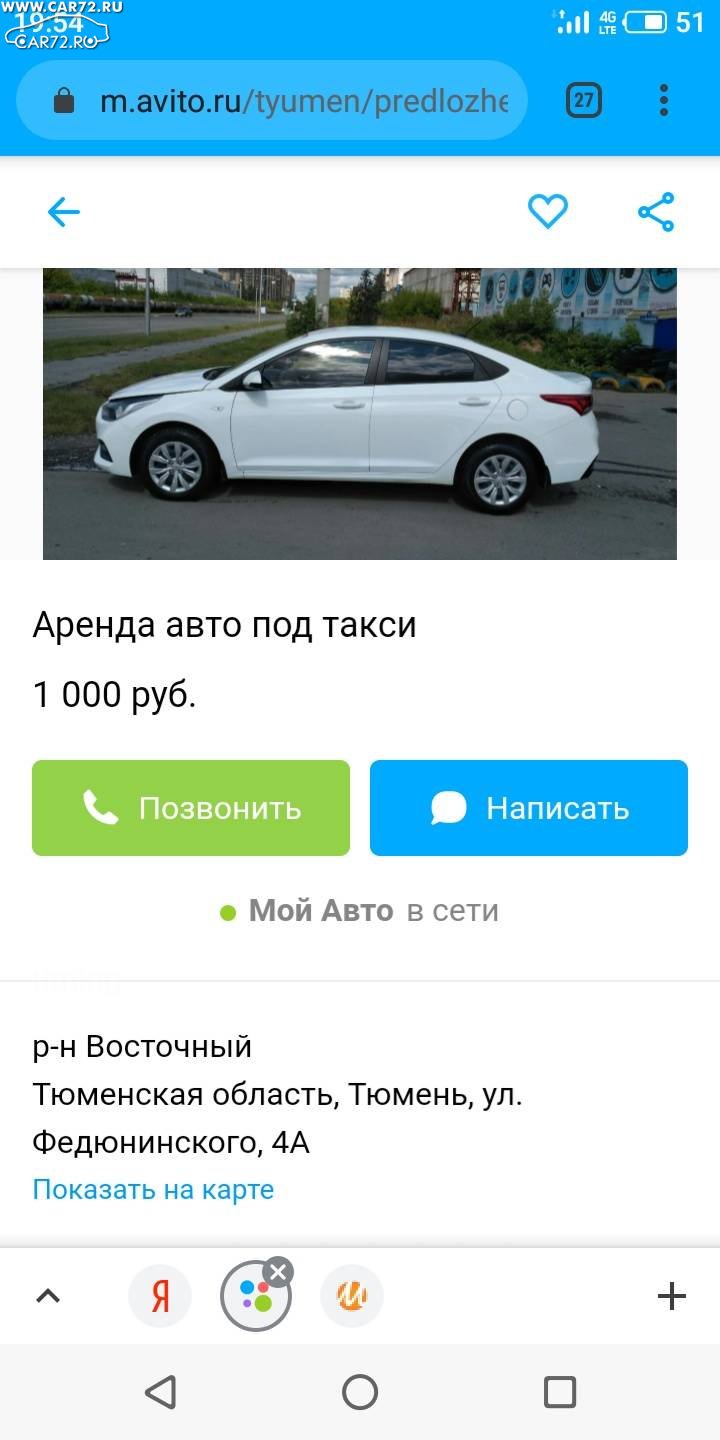The width and height of the screenshot is (720, 1440).
Task: Open the Yandex shortcut
Action: tap(160, 1297)
